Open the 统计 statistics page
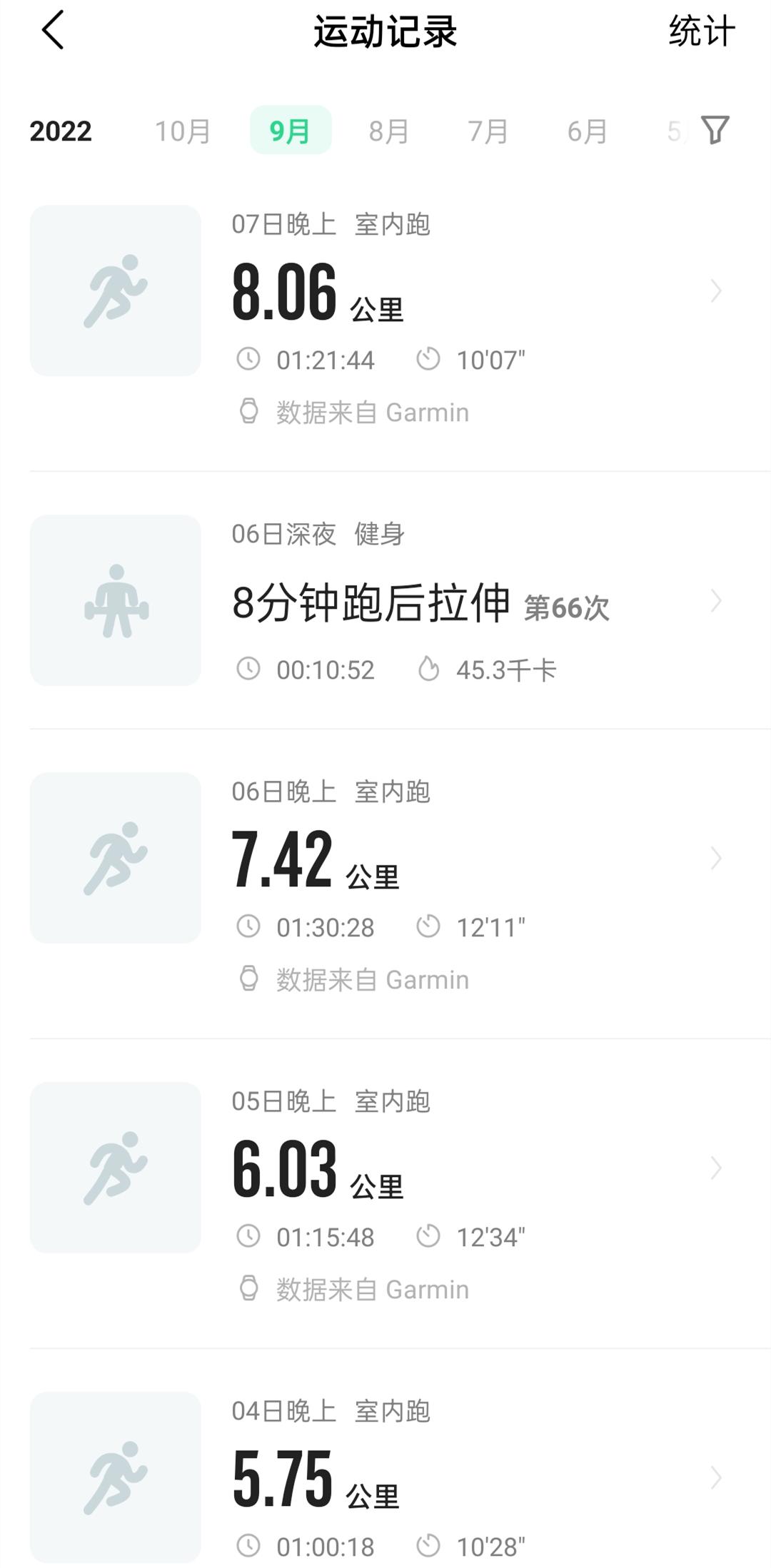Viewport: 771px width, 1568px height. pyautogui.click(x=701, y=31)
